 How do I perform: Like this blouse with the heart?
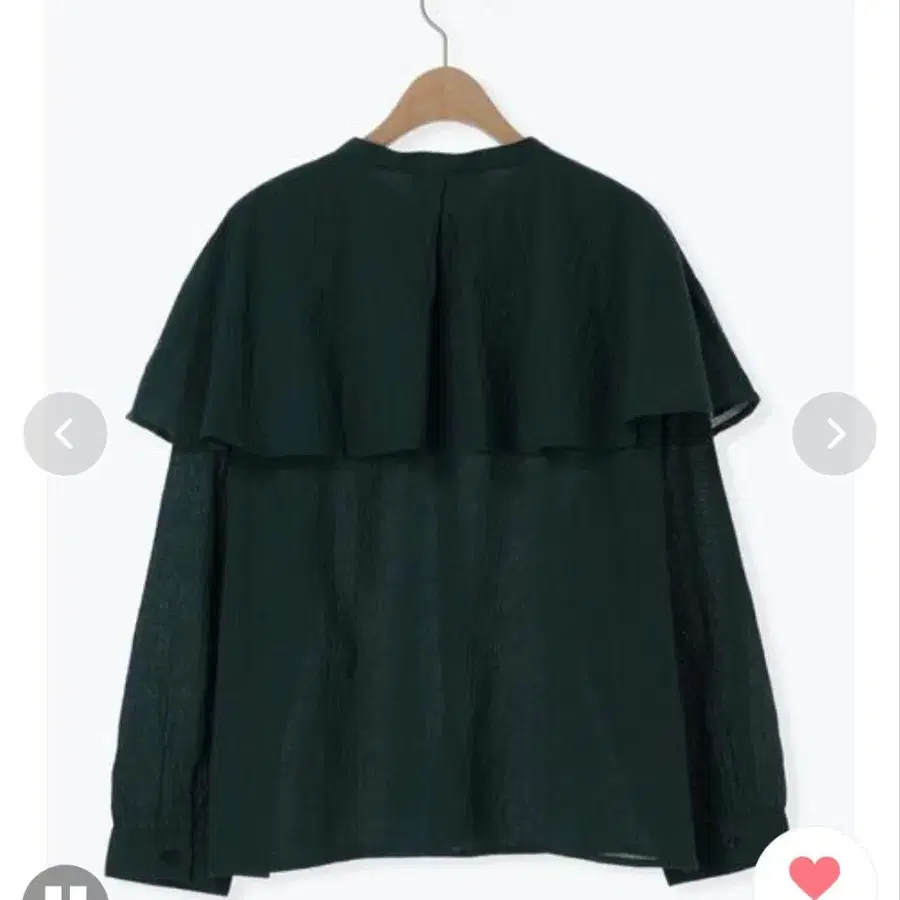point(814,876)
